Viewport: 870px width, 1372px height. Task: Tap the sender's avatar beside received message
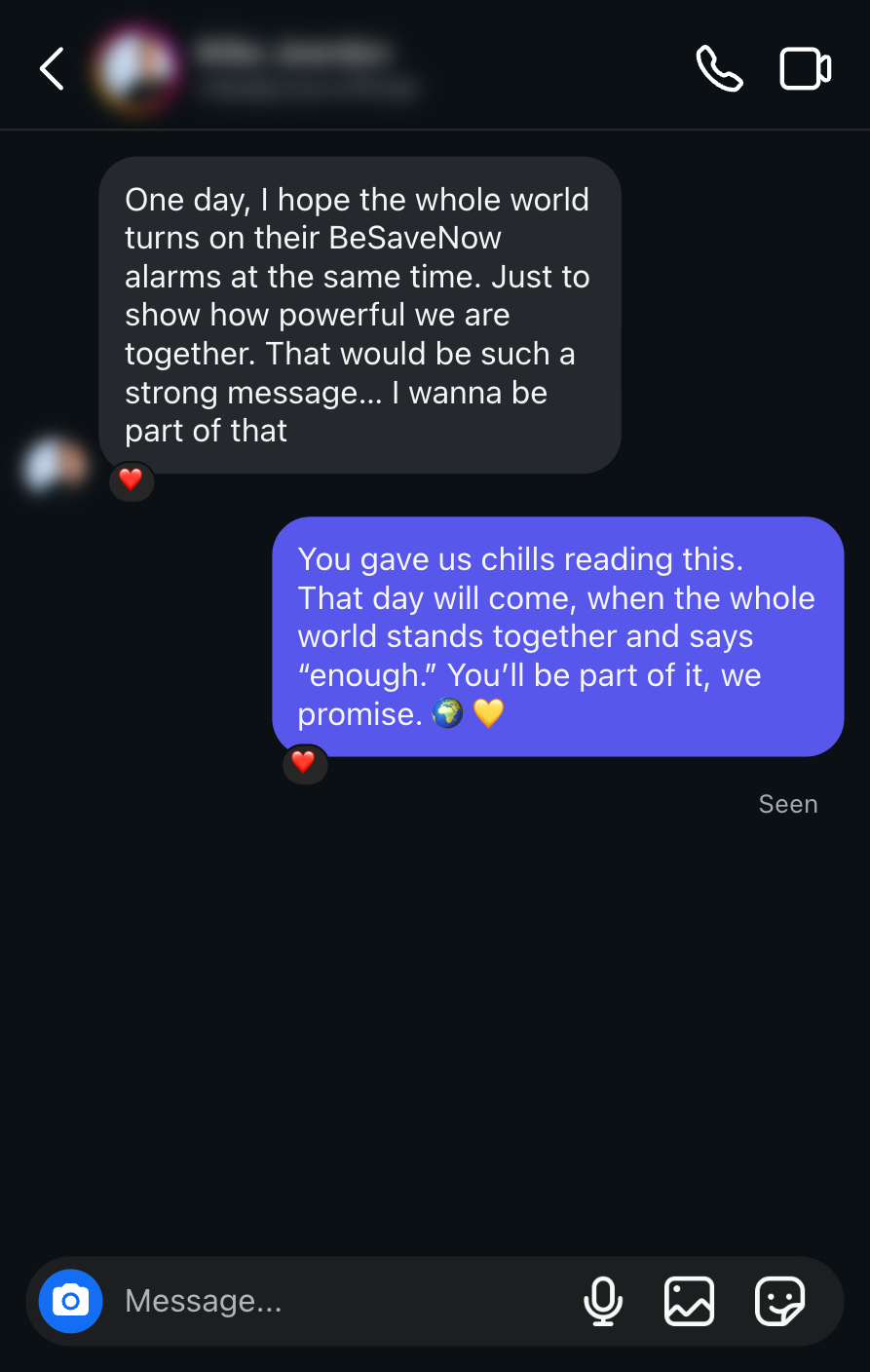point(55,465)
